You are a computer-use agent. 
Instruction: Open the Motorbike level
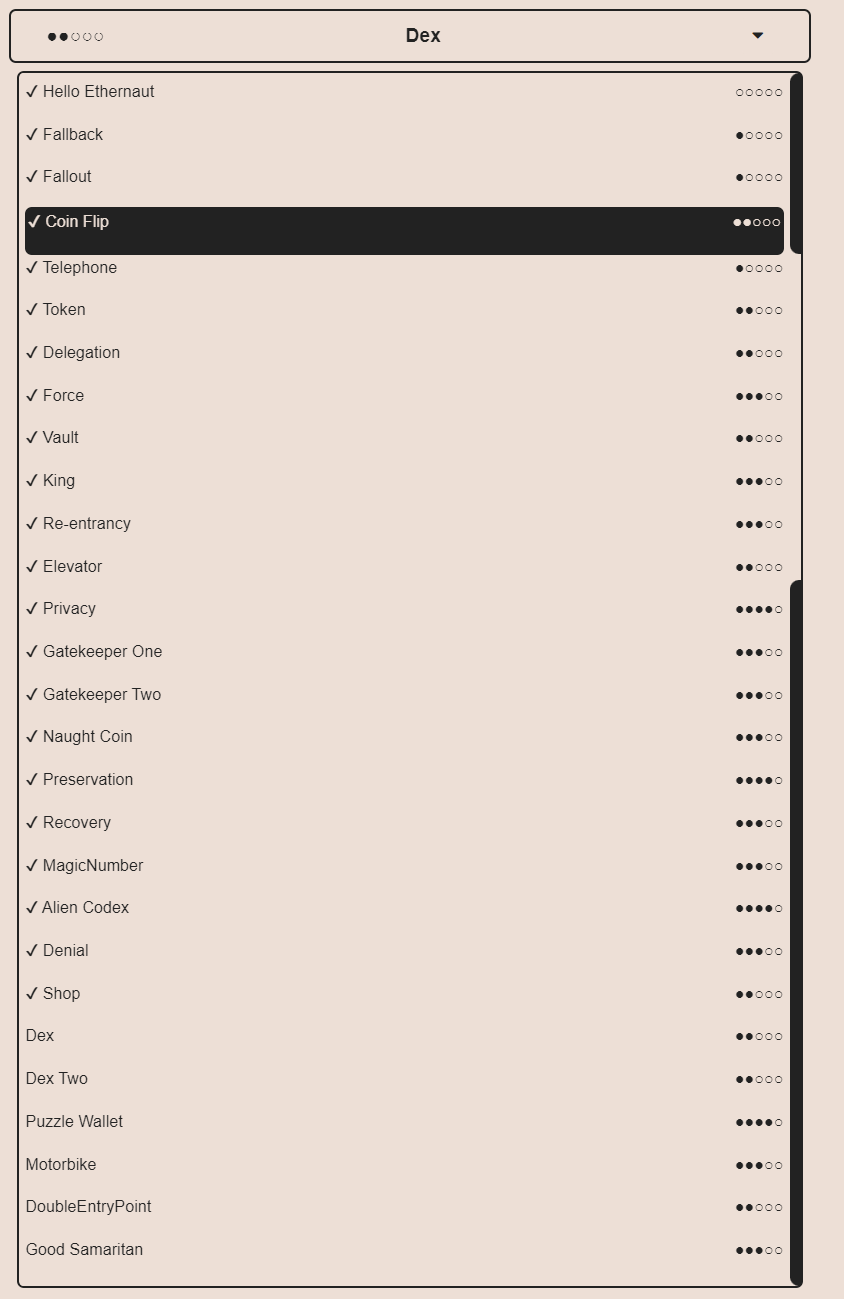pos(61,1165)
